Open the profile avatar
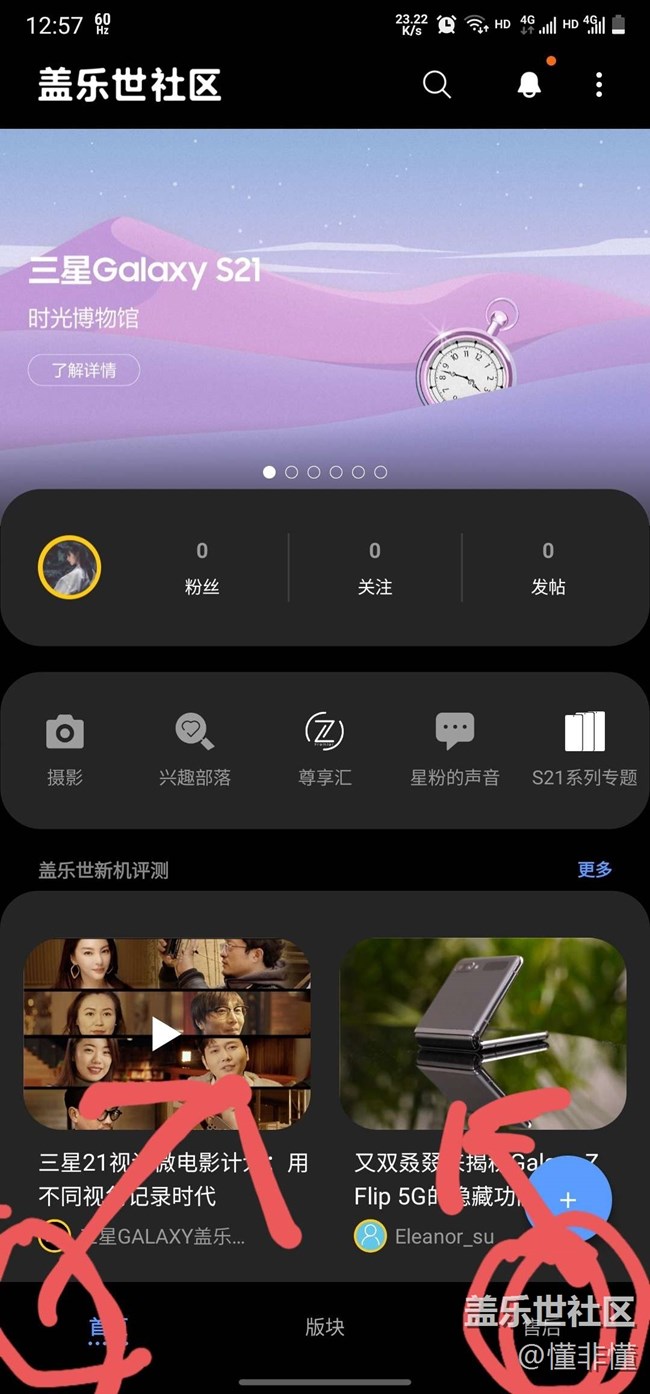The height and width of the screenshot is (1394, 650). click(x=70, y=567)
